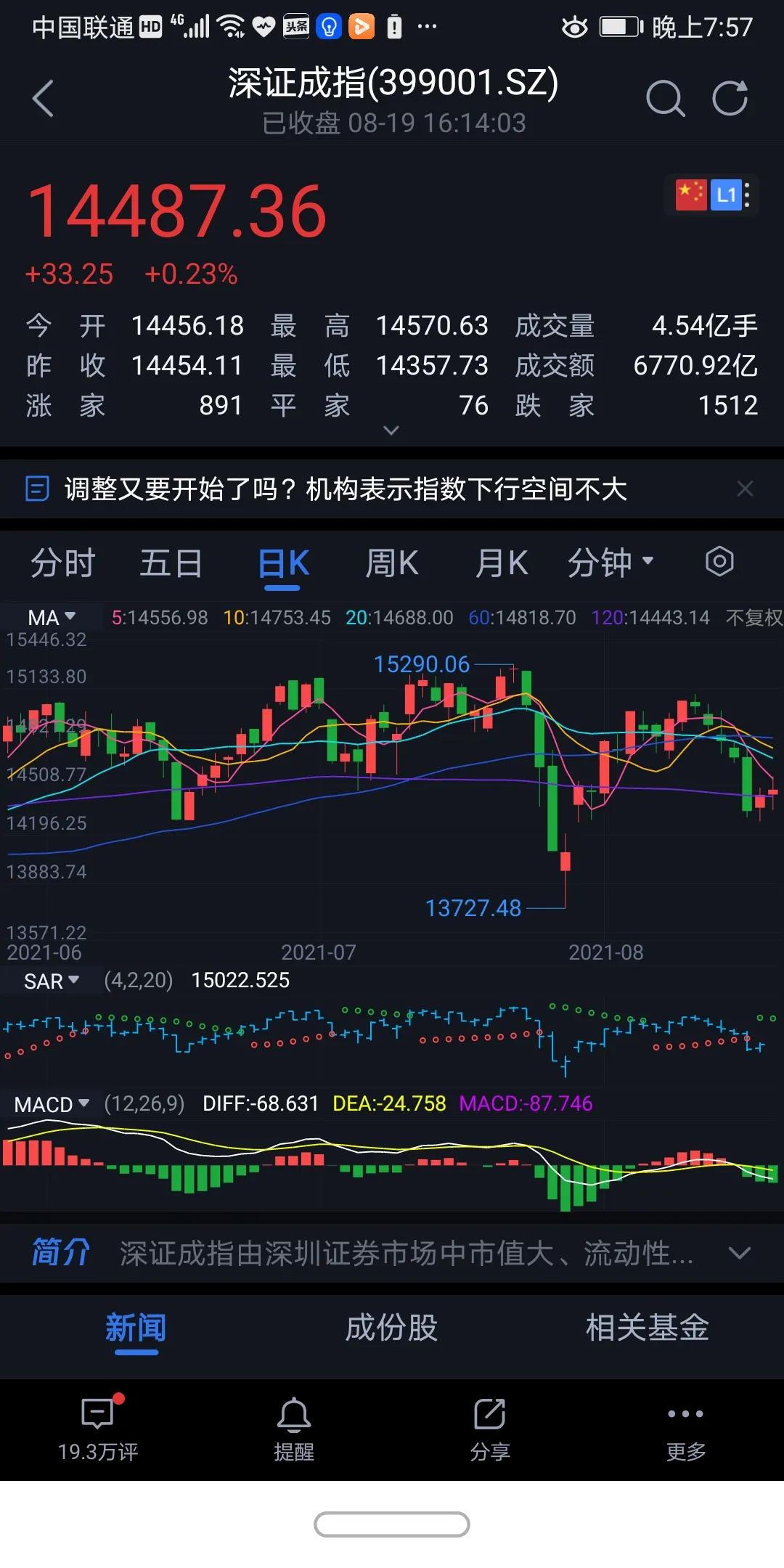Tap the 提醒 bell icon to set alerts

click(293, 1416)
